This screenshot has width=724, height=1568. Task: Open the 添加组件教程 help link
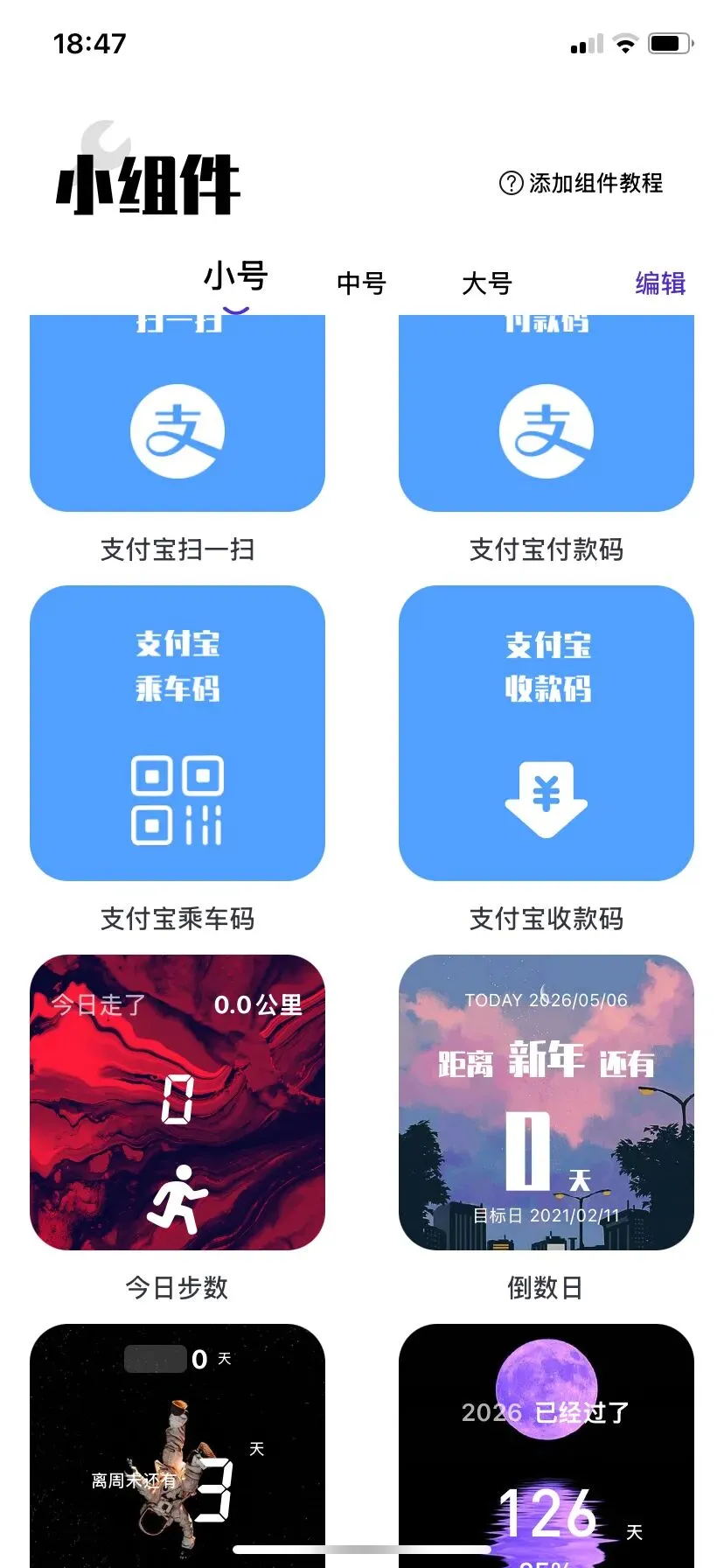click(x=581, y=183)
